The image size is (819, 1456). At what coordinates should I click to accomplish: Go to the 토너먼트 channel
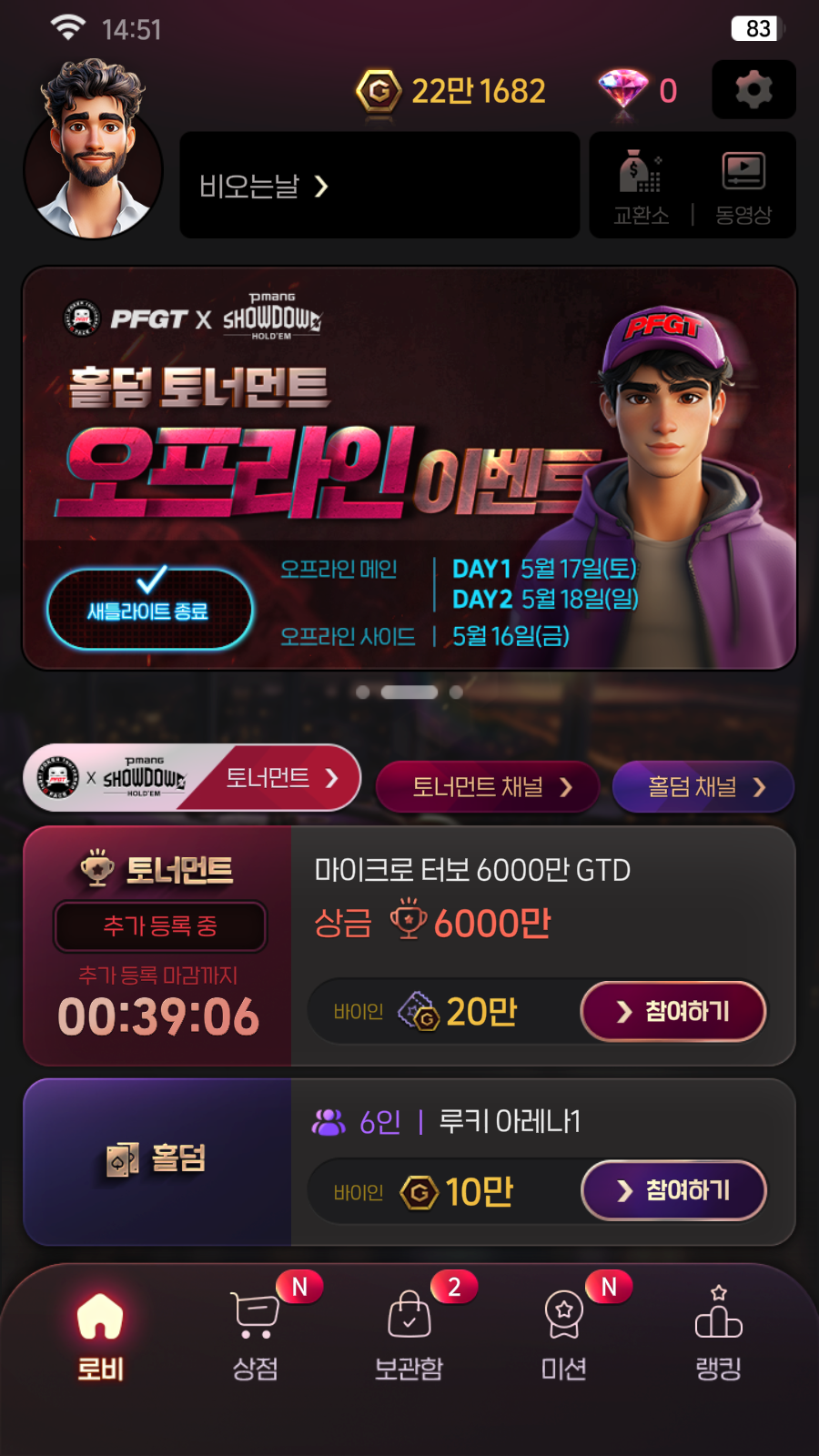pyautogui.click(x=488, y=786)
